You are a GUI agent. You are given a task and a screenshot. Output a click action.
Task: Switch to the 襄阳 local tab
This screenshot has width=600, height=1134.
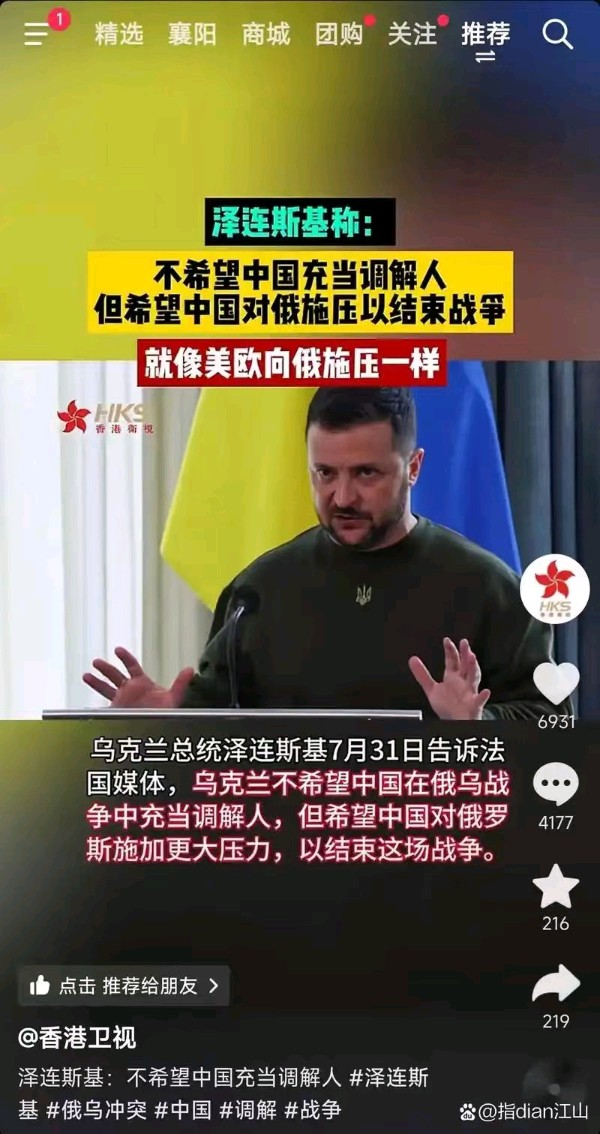pyautogui.click(x=192, y=34)
